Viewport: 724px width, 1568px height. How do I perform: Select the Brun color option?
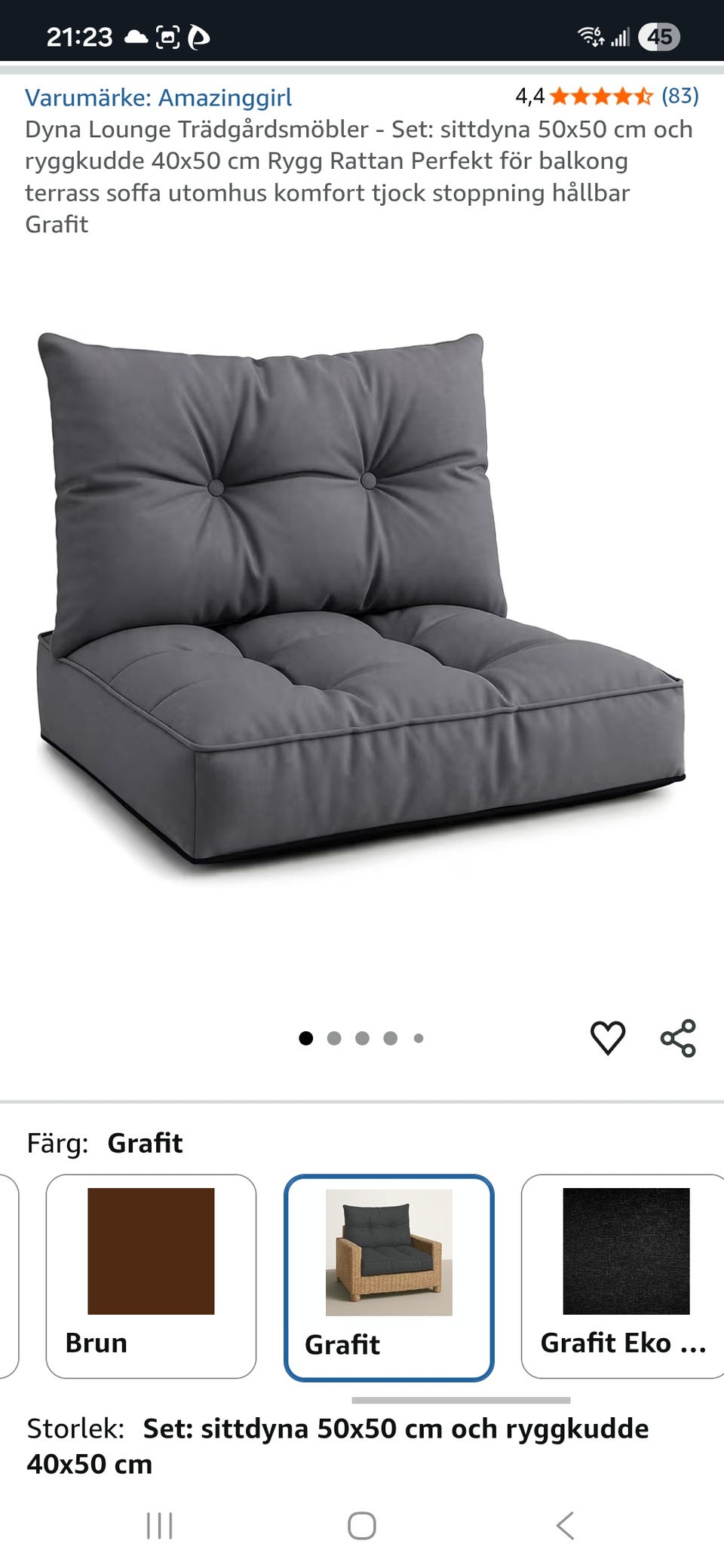coord(151,1276)
